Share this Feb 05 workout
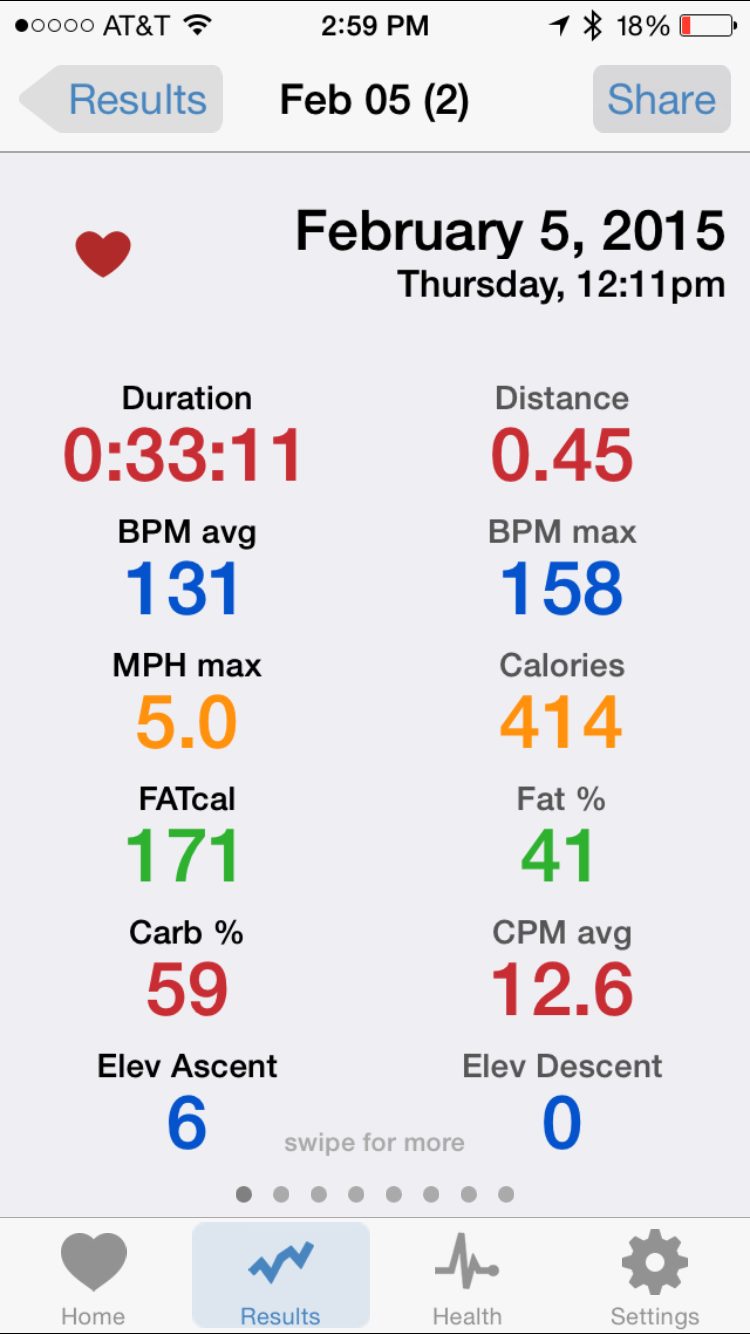Image resolution: width=750 pixels, height=1334 pixels. 661,100
